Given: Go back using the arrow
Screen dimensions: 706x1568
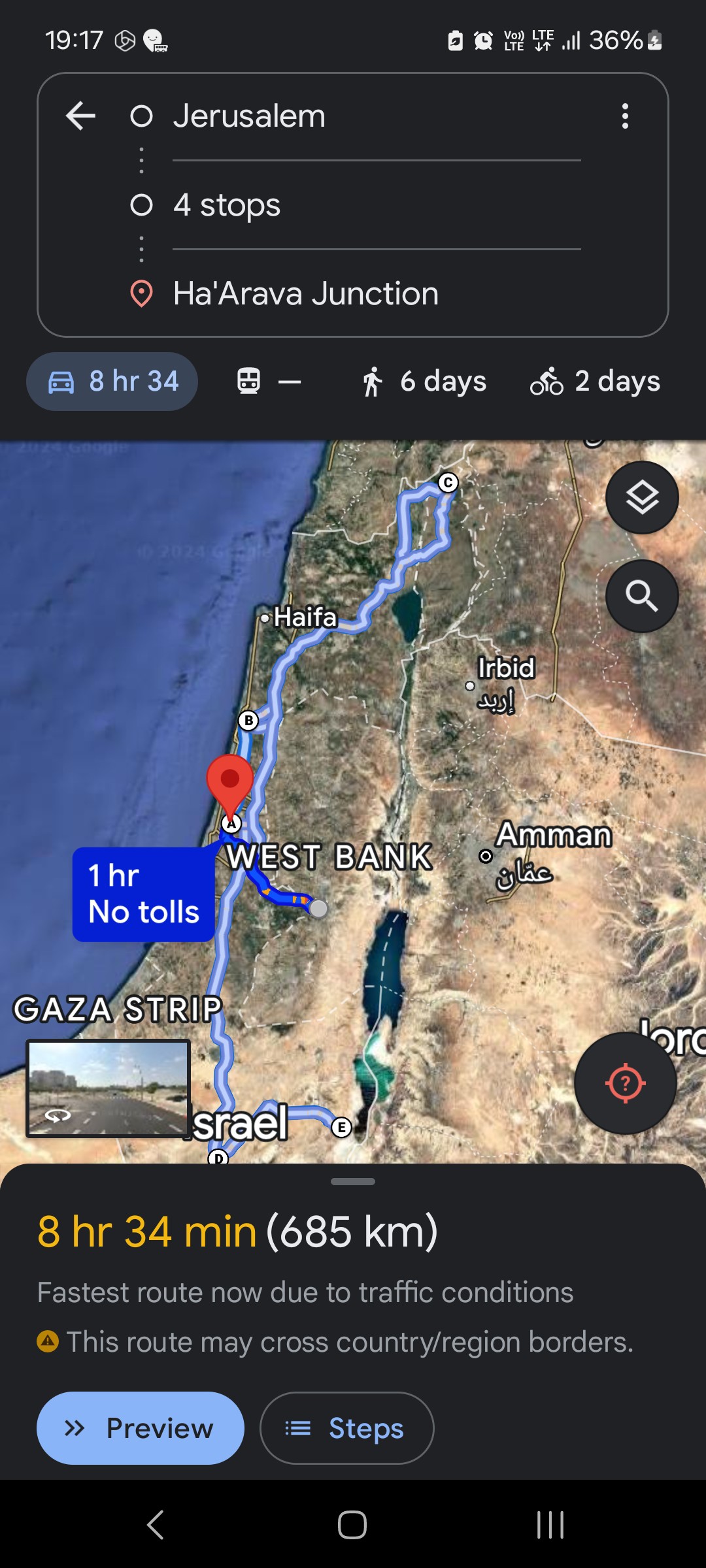Looking at the screenshot, I should [x=81, y=116].
